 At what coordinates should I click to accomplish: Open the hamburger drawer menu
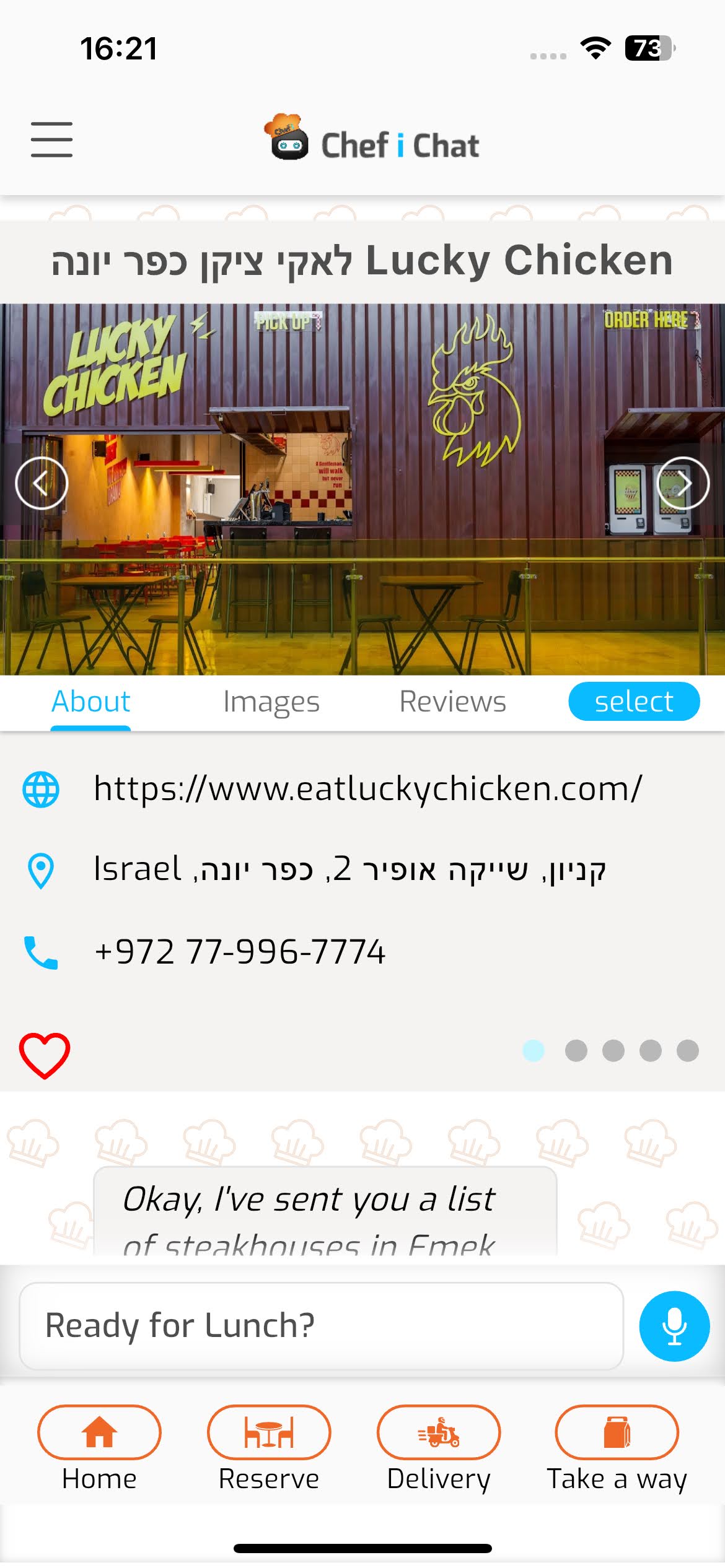point(52,140)
